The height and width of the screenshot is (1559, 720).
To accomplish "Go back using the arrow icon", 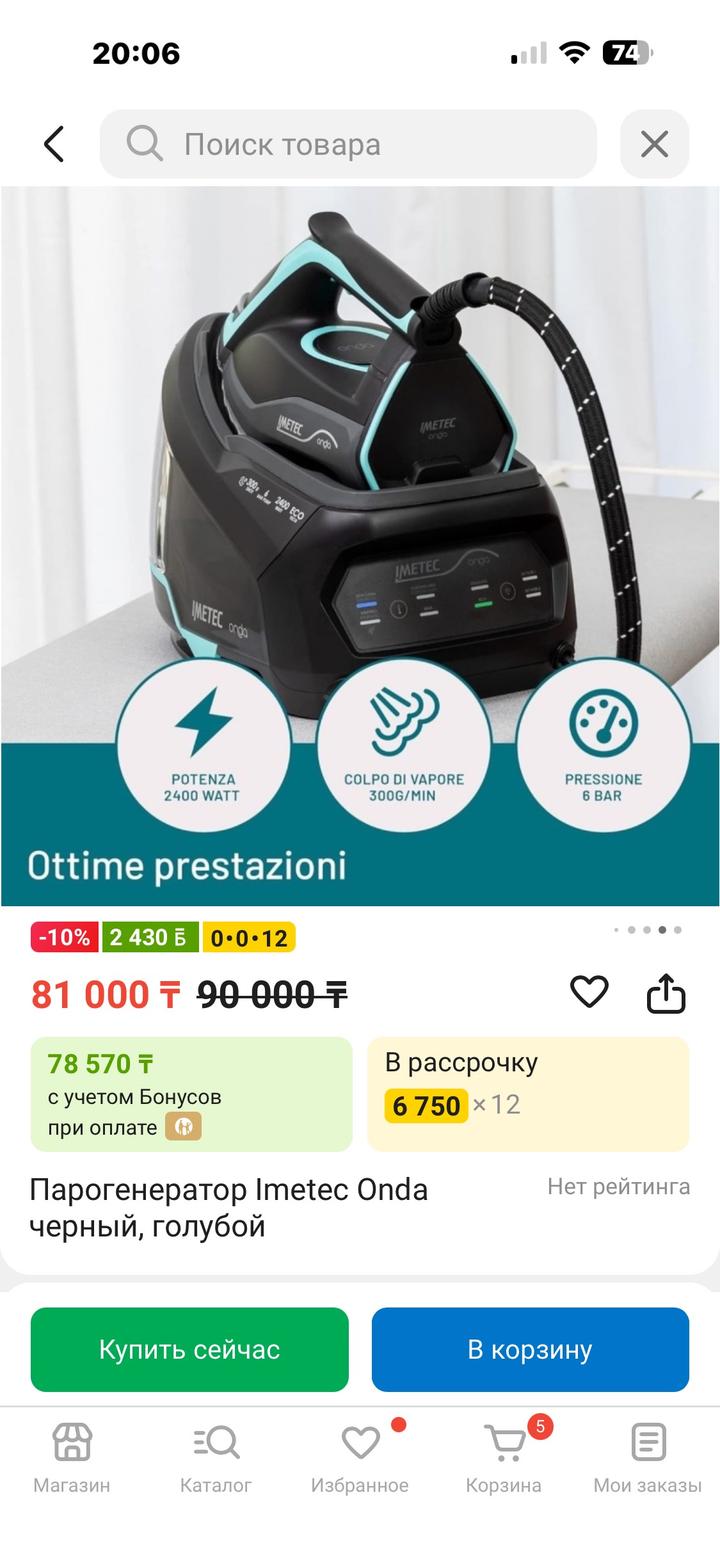I will pos(54,144).
